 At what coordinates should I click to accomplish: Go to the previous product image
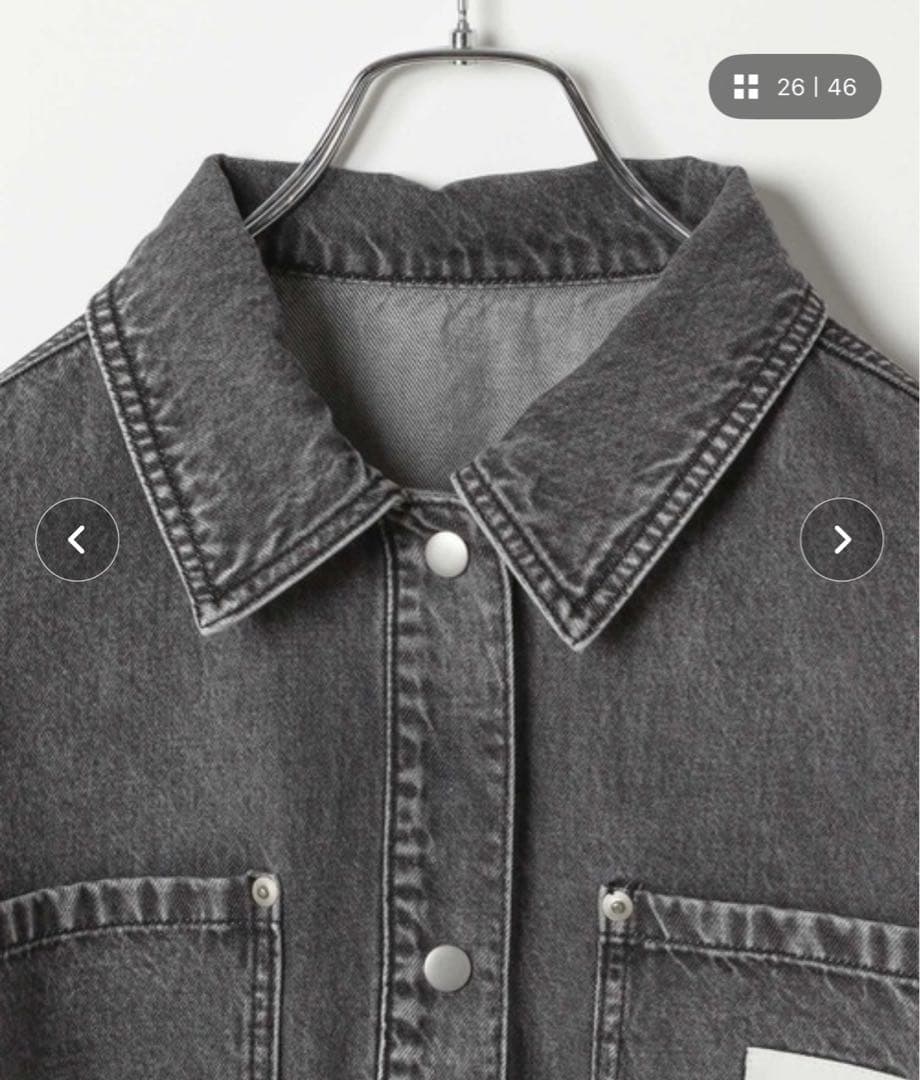click(x=77, y=540)
